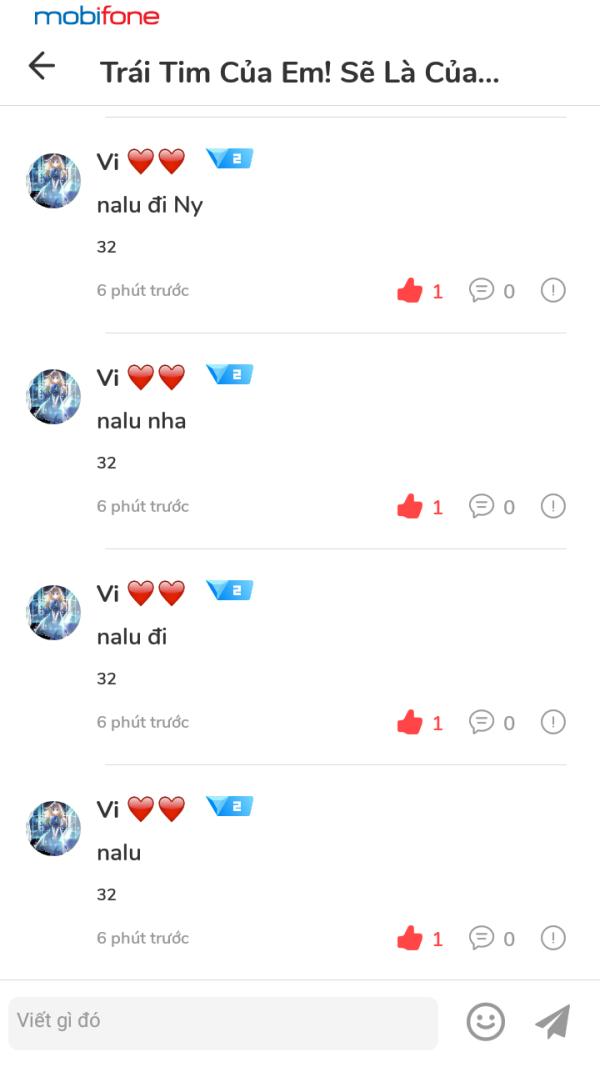Like the comment "nalu đi Ny"

click(x=410, y=291)
